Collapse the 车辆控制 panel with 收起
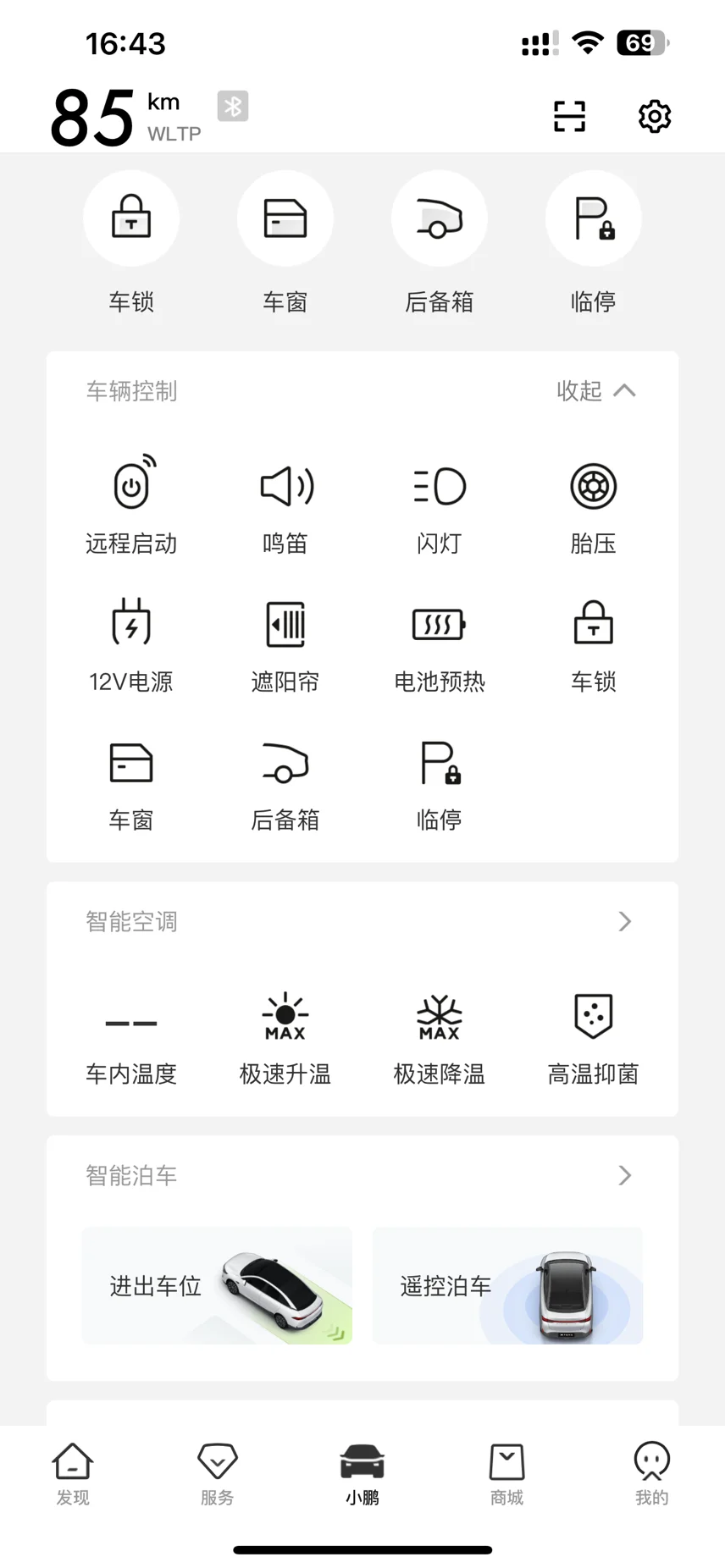The height and width of the screenshot is (1568, 725). pos(596,390)
